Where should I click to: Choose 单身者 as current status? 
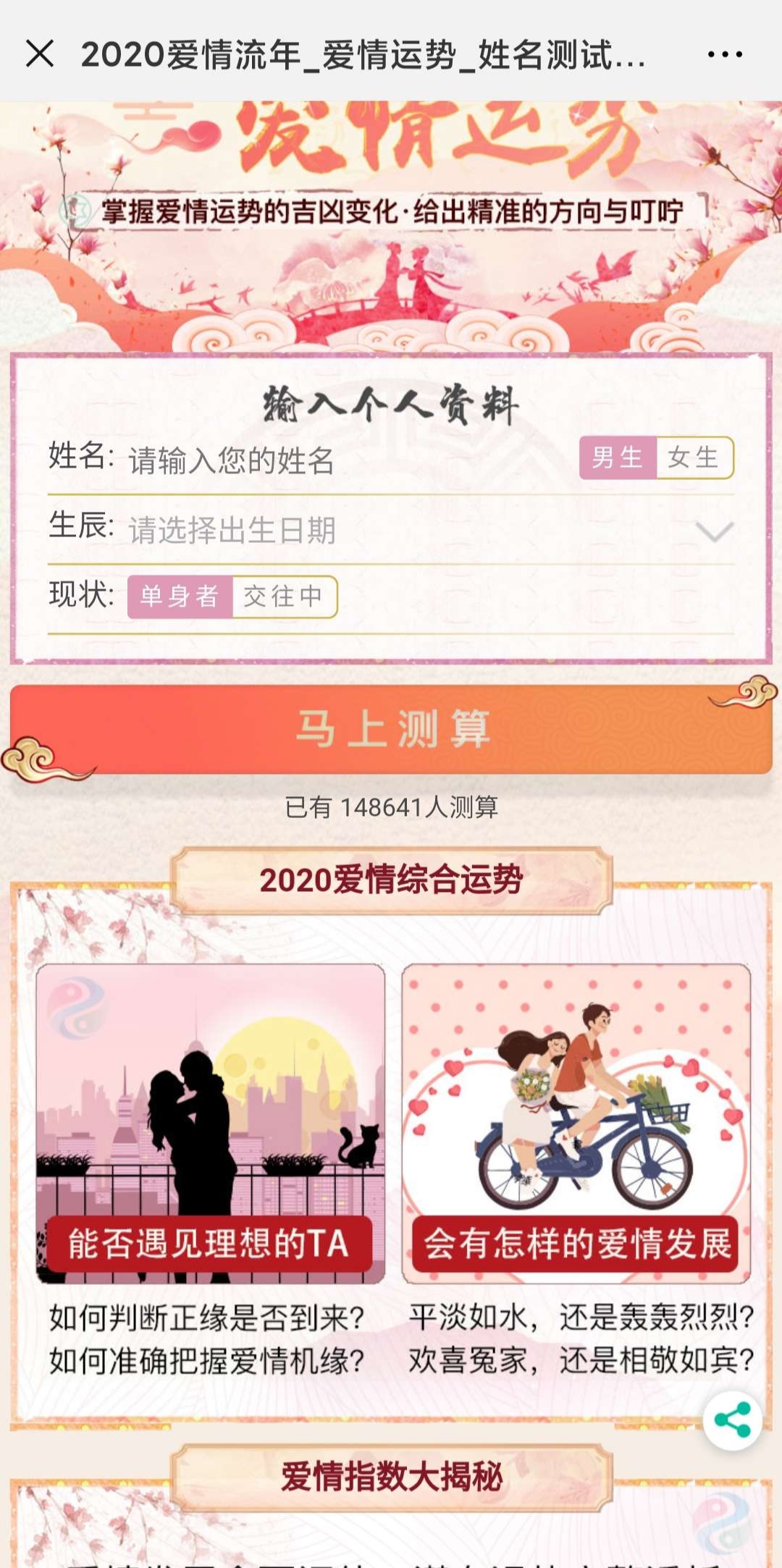[x=180, y=597]
